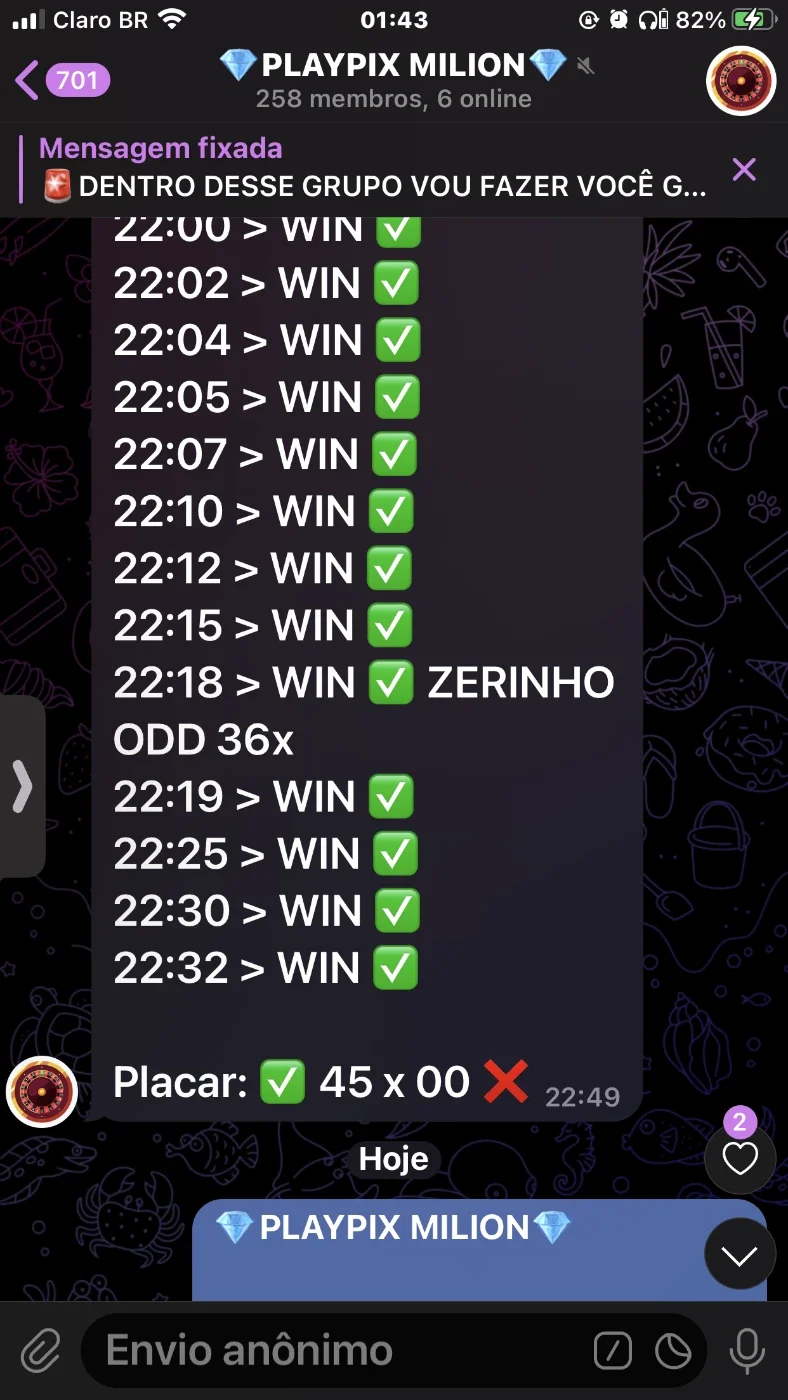Open the PLAYPIX MILION group info header
This screenshot has height=1400, width=788.
click(x=394, y=81)
